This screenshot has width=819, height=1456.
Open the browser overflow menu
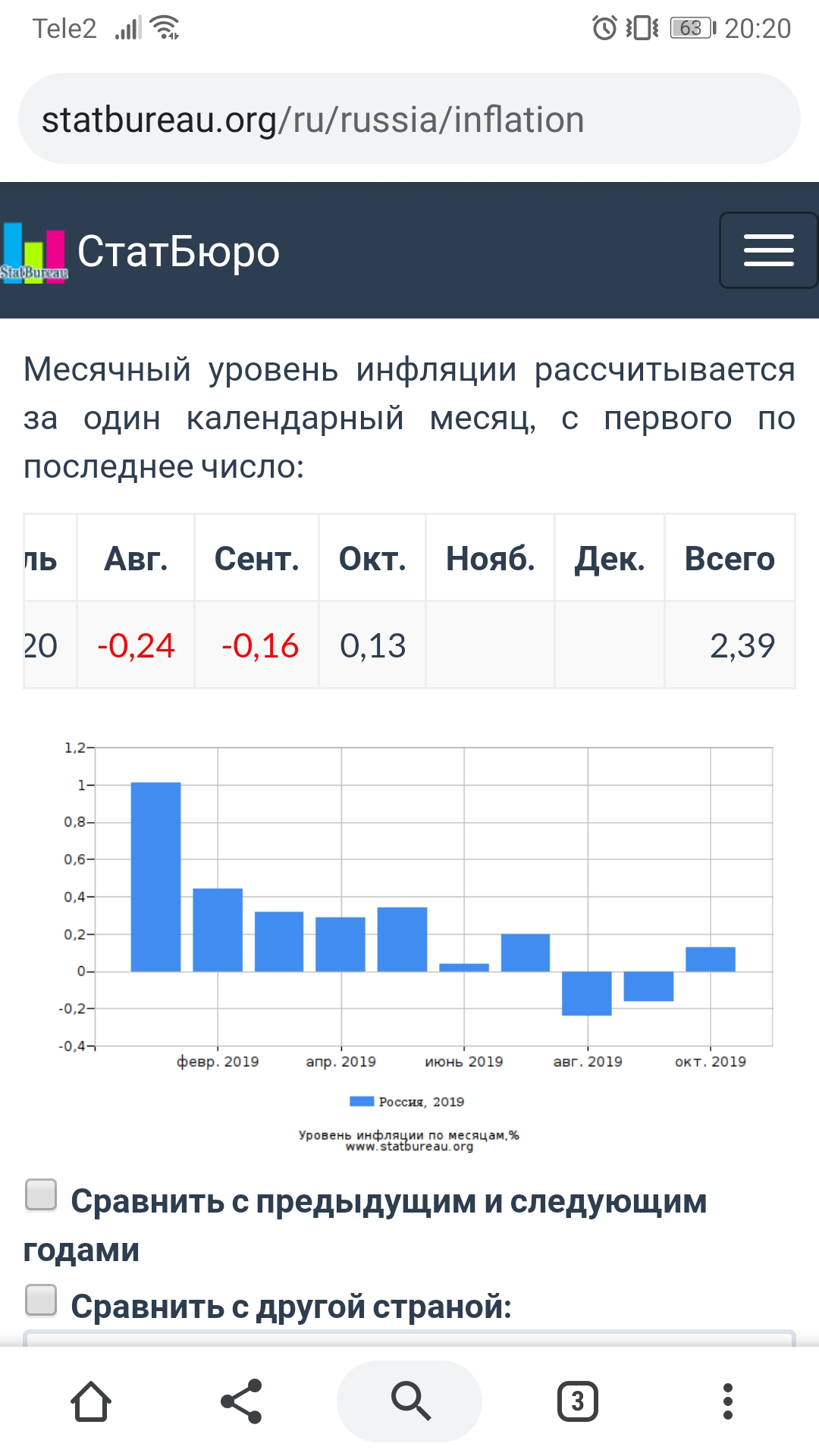728,1401
